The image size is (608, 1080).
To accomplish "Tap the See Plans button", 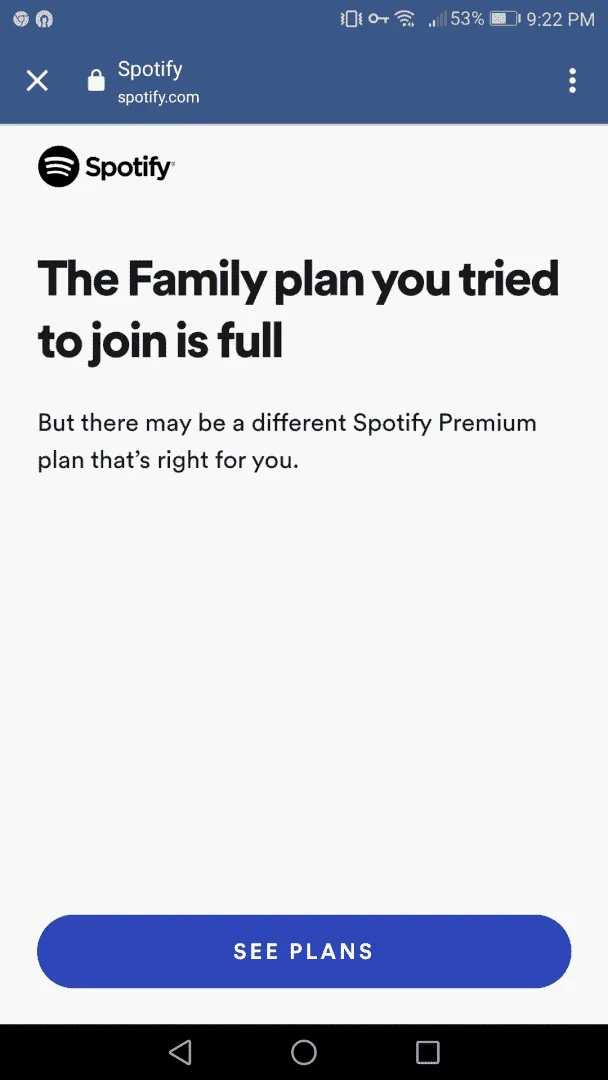I will tap(304, 951).
